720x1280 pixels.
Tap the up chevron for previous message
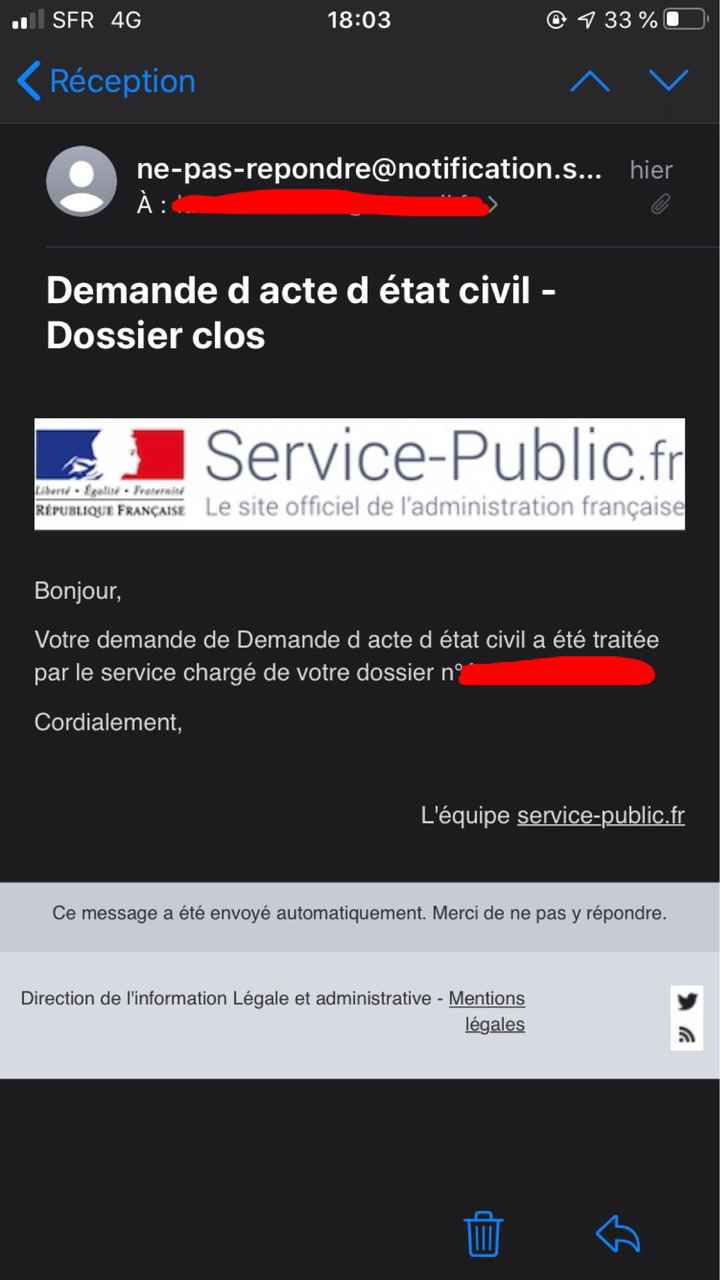tap(589, 81)
